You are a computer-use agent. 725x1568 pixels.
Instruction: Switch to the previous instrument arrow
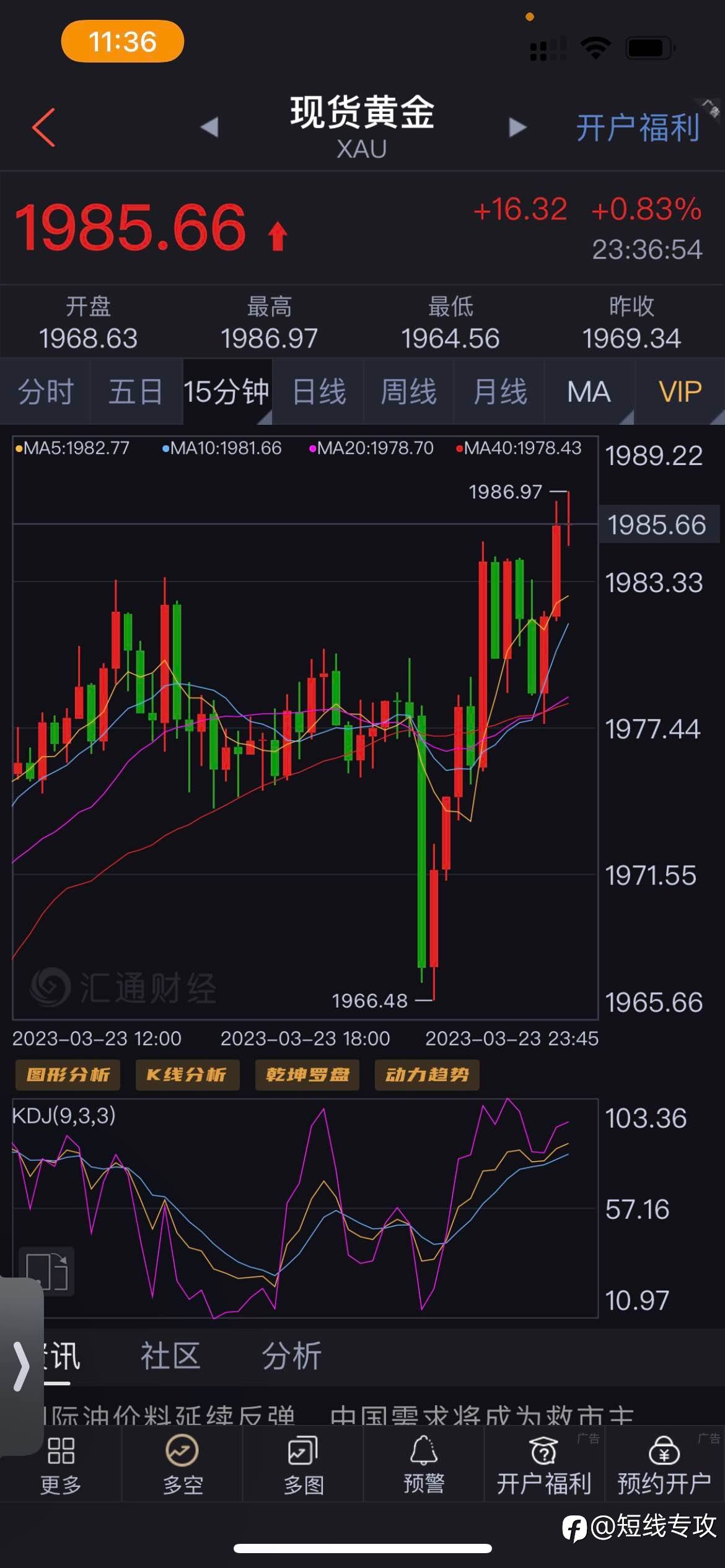tap(209, 128)
